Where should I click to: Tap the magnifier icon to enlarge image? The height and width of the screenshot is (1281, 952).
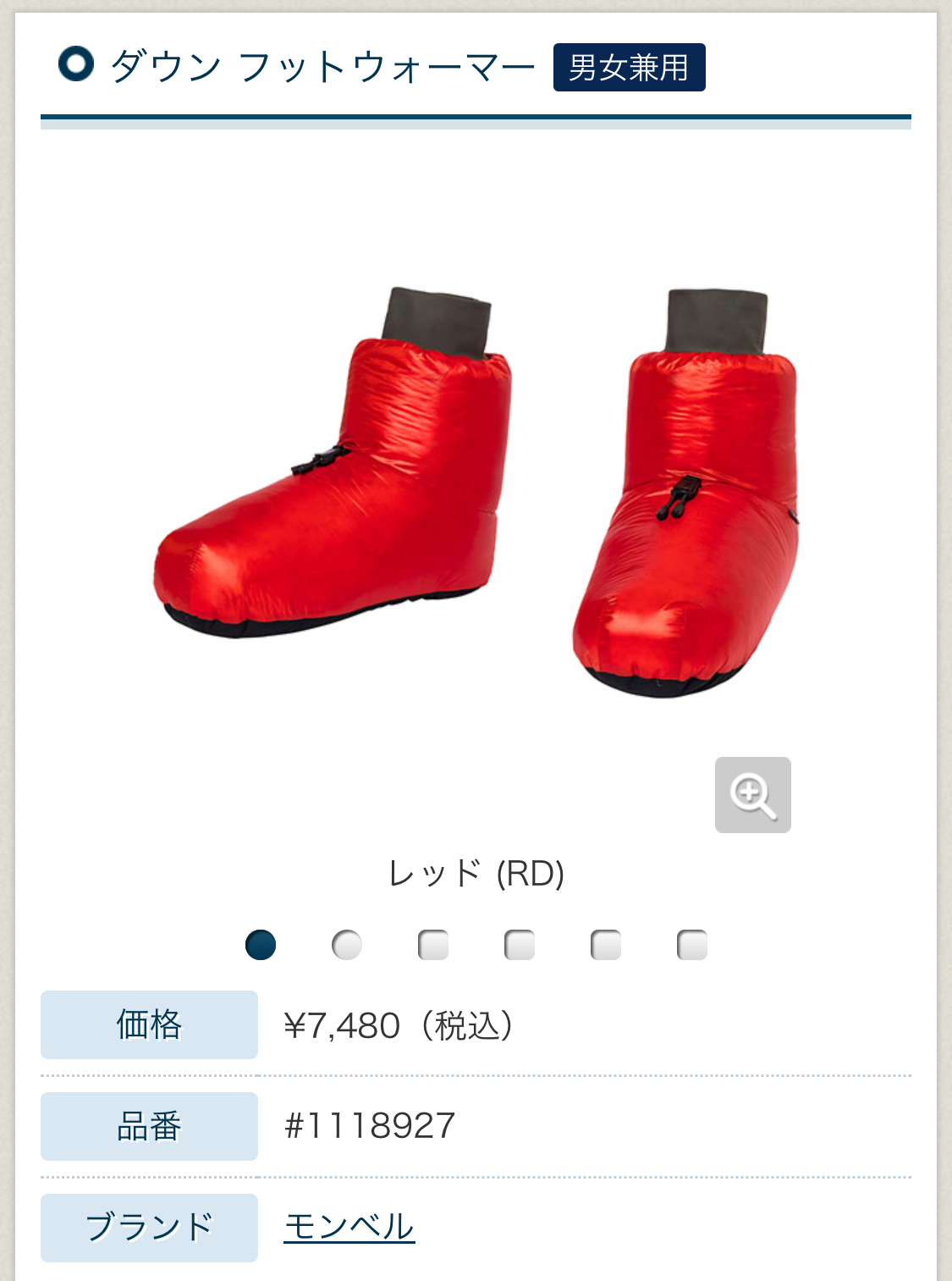(x=752, y=795)
